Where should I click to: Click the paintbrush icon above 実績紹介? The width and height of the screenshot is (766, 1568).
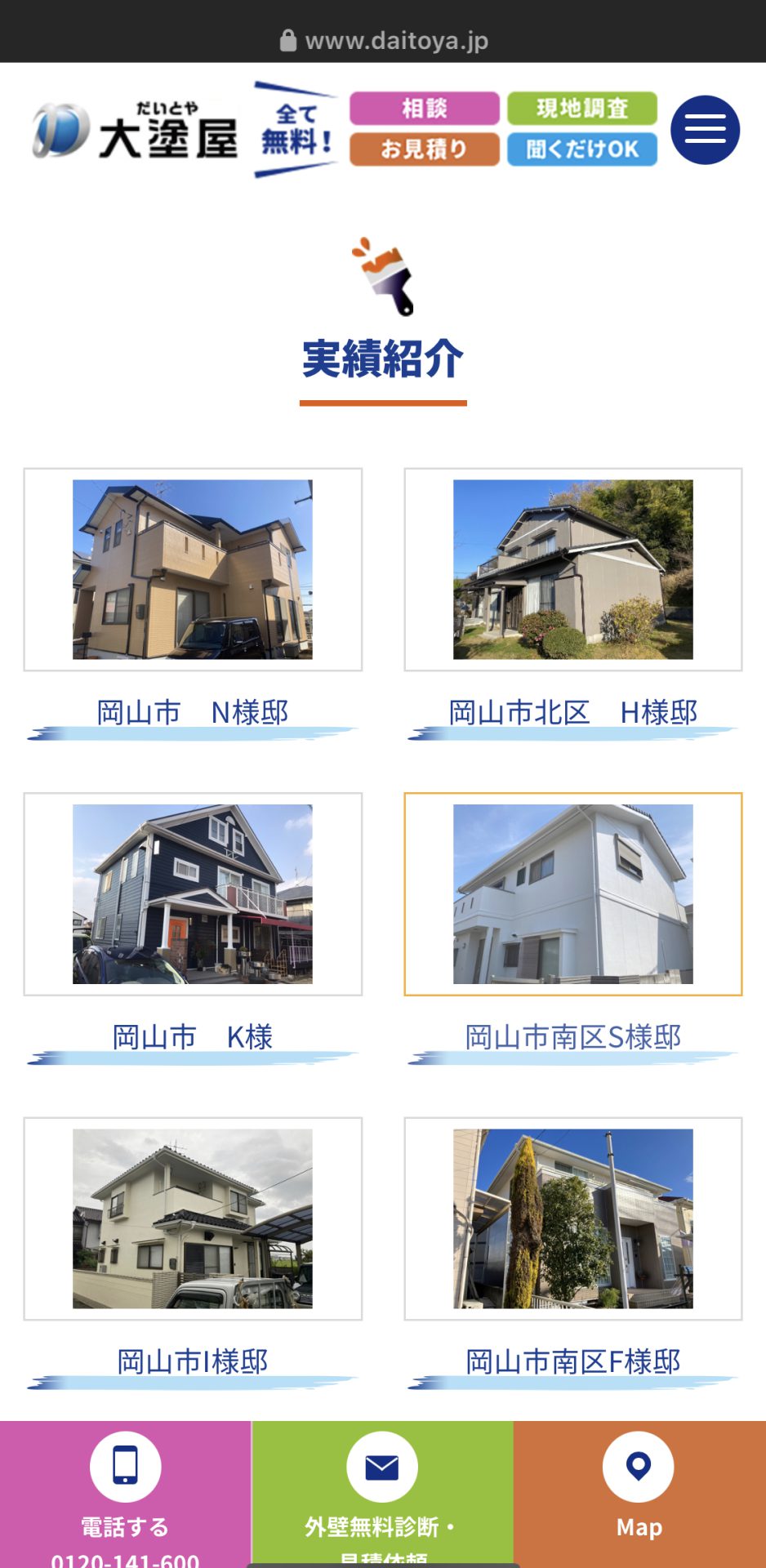[x=382, y=276]
